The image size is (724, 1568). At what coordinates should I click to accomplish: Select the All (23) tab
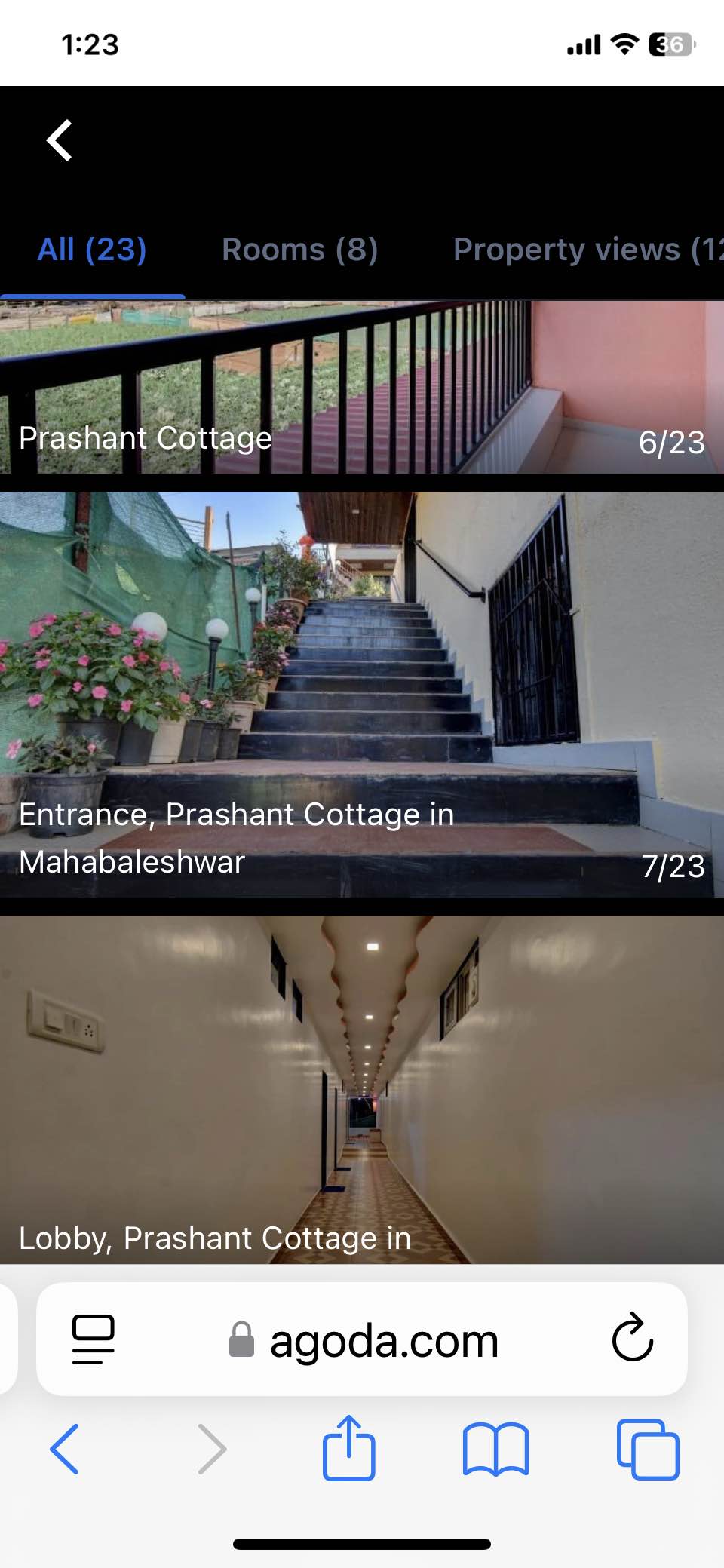[x=92, y=250]
